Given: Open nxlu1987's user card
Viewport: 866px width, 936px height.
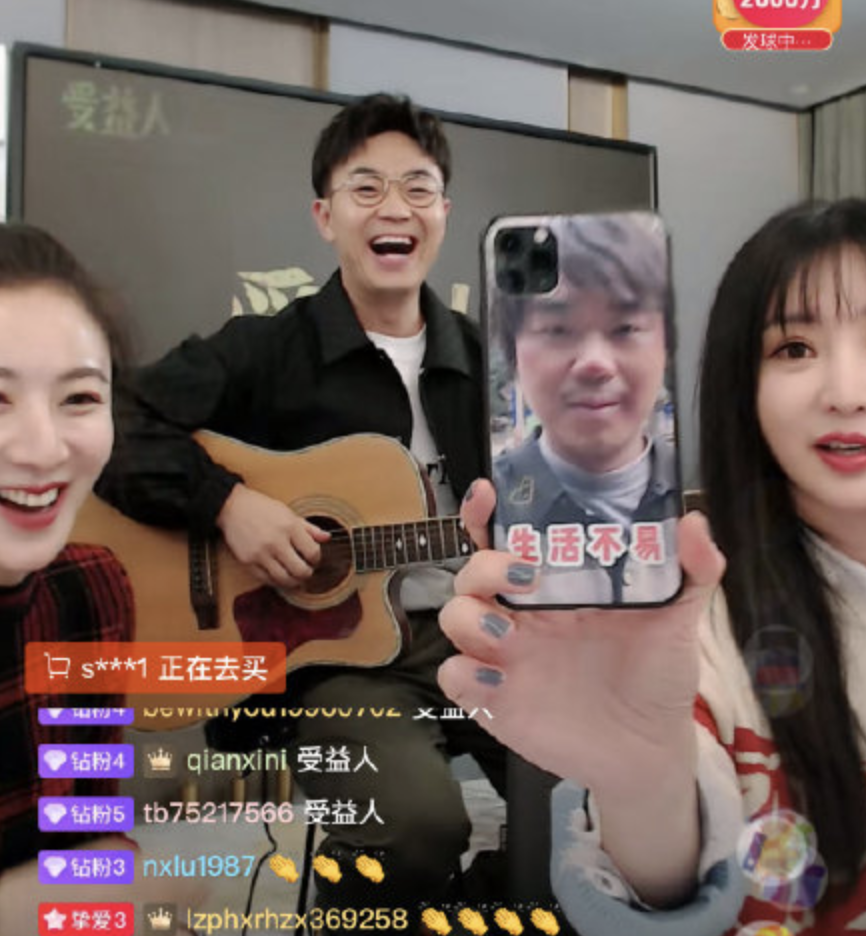Looking at the screenshot, I should (x=199, y=866).
